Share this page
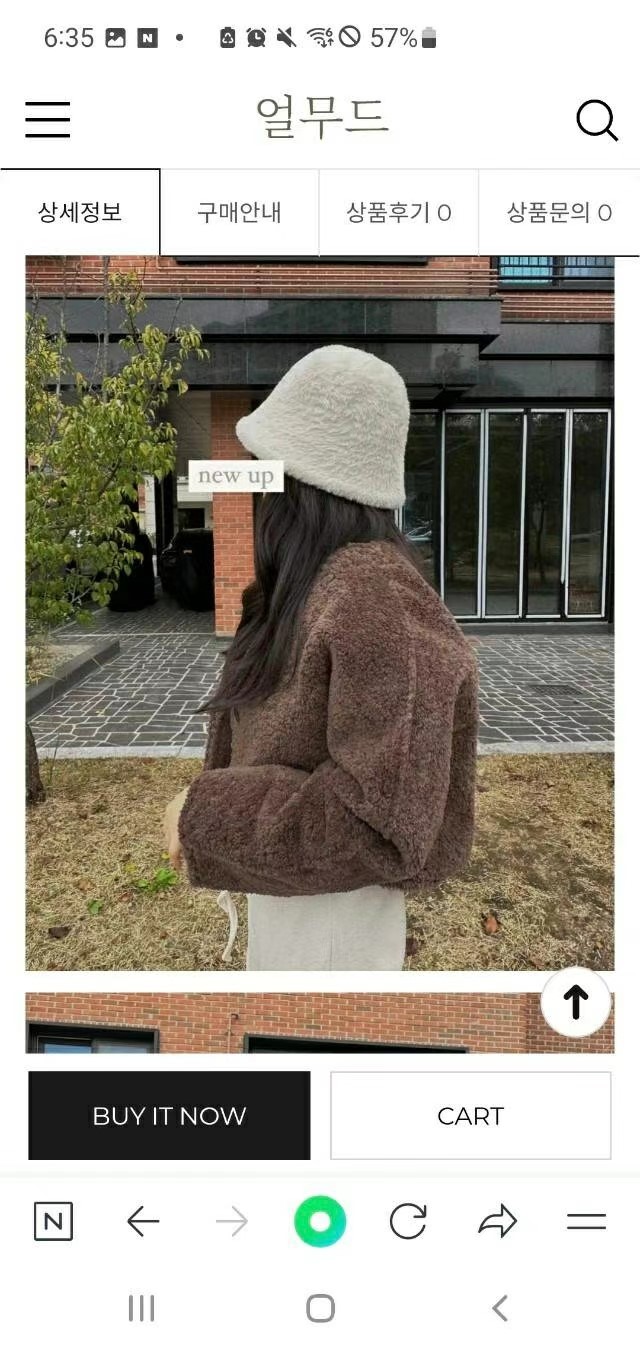Viewport: 640px width, 1351px height. coord(497,1221)
